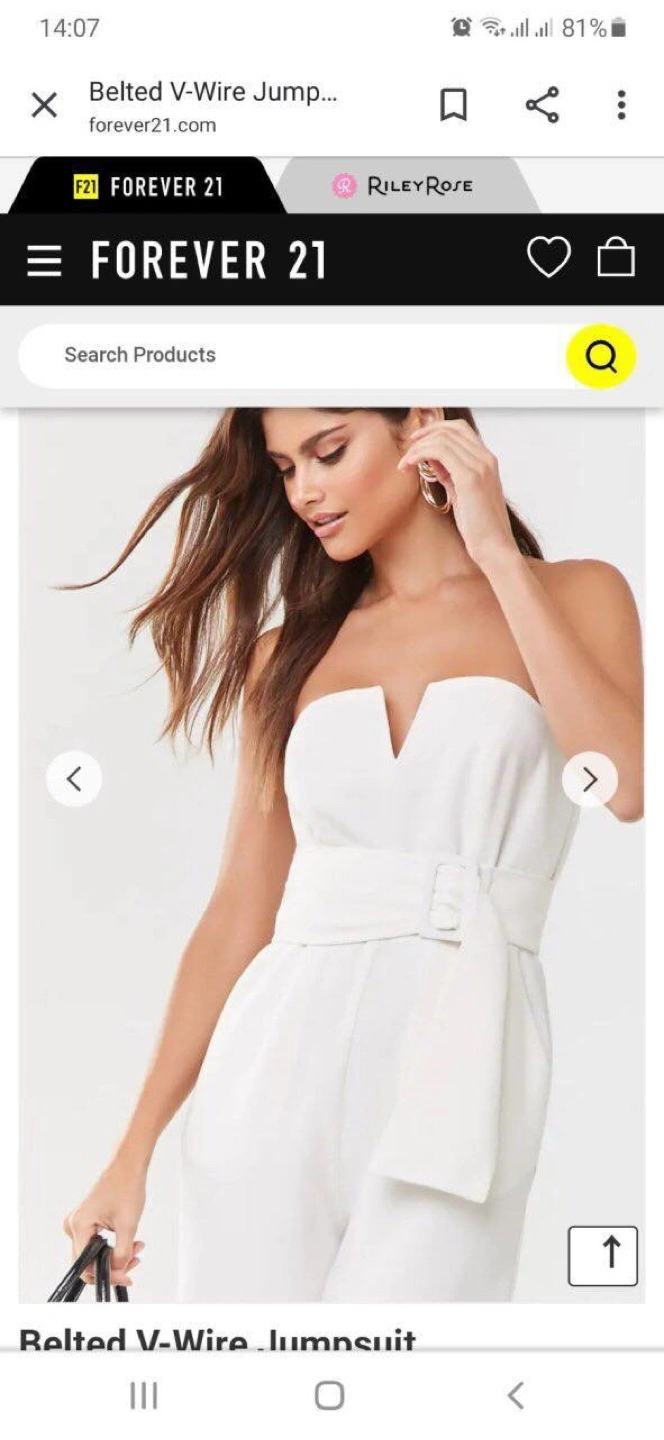The height and width of the screenshot is (1440, 664).
Task: View the shopping bag
Action: click(616, 258)
